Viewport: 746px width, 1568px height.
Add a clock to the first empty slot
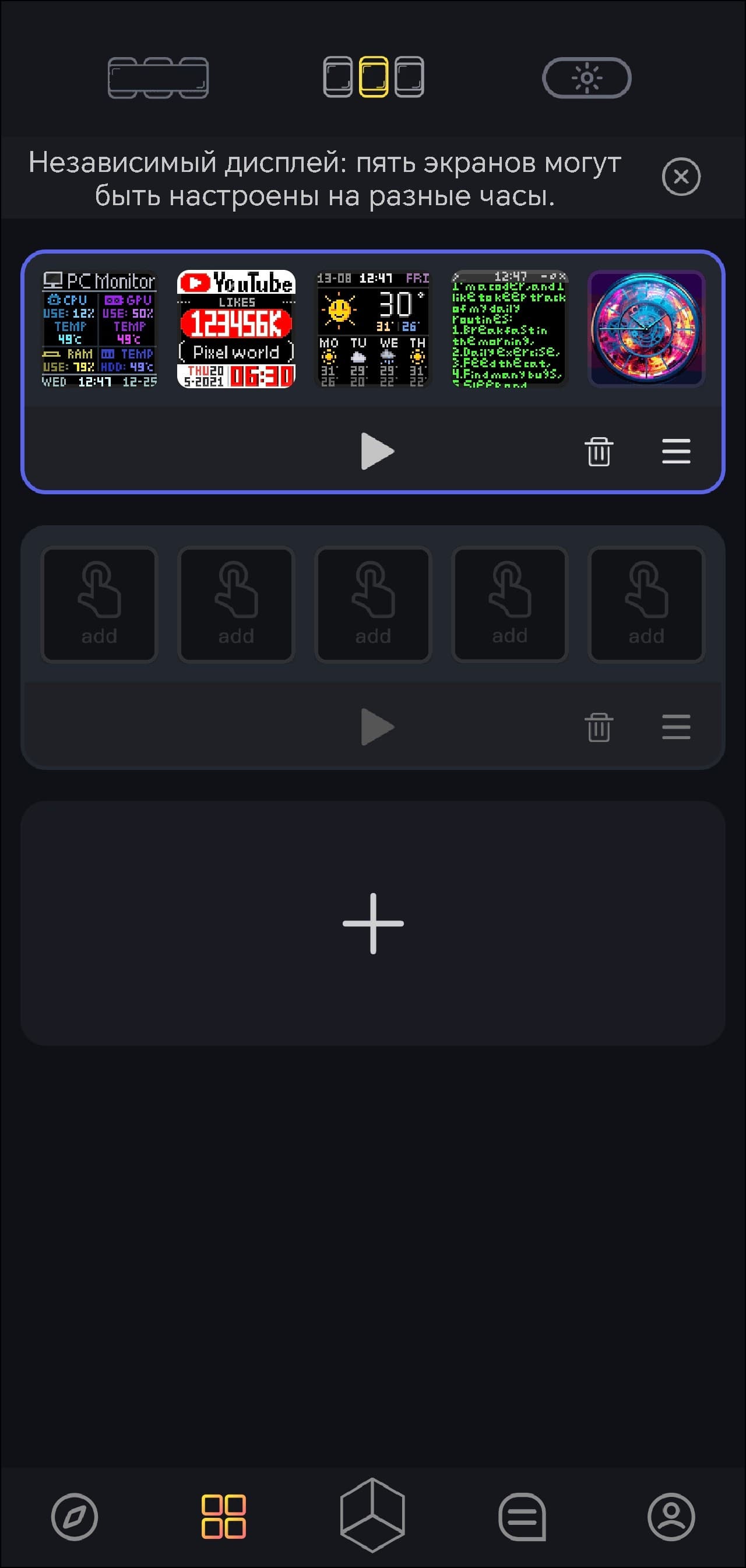pos(99,604)
